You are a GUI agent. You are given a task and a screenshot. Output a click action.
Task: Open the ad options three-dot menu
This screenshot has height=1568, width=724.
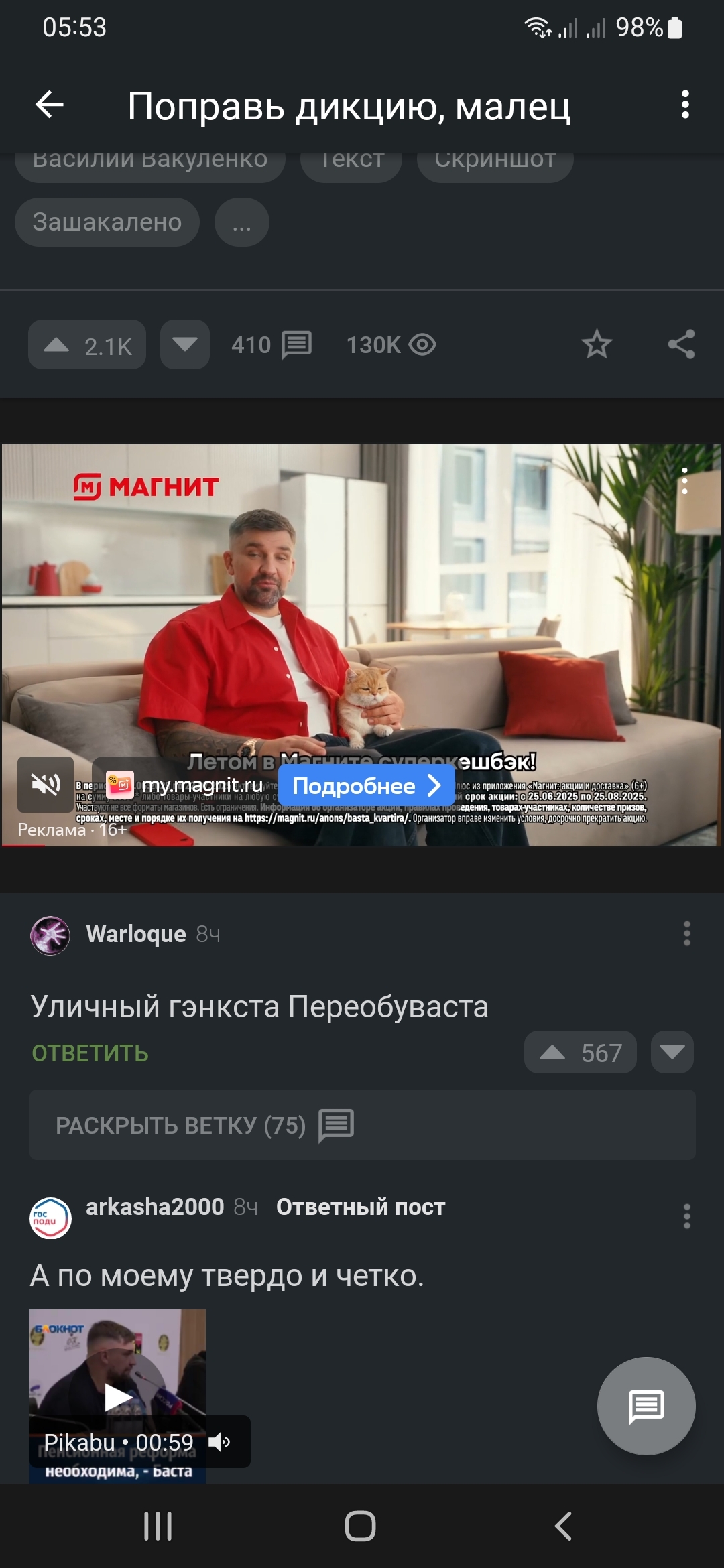684,480
